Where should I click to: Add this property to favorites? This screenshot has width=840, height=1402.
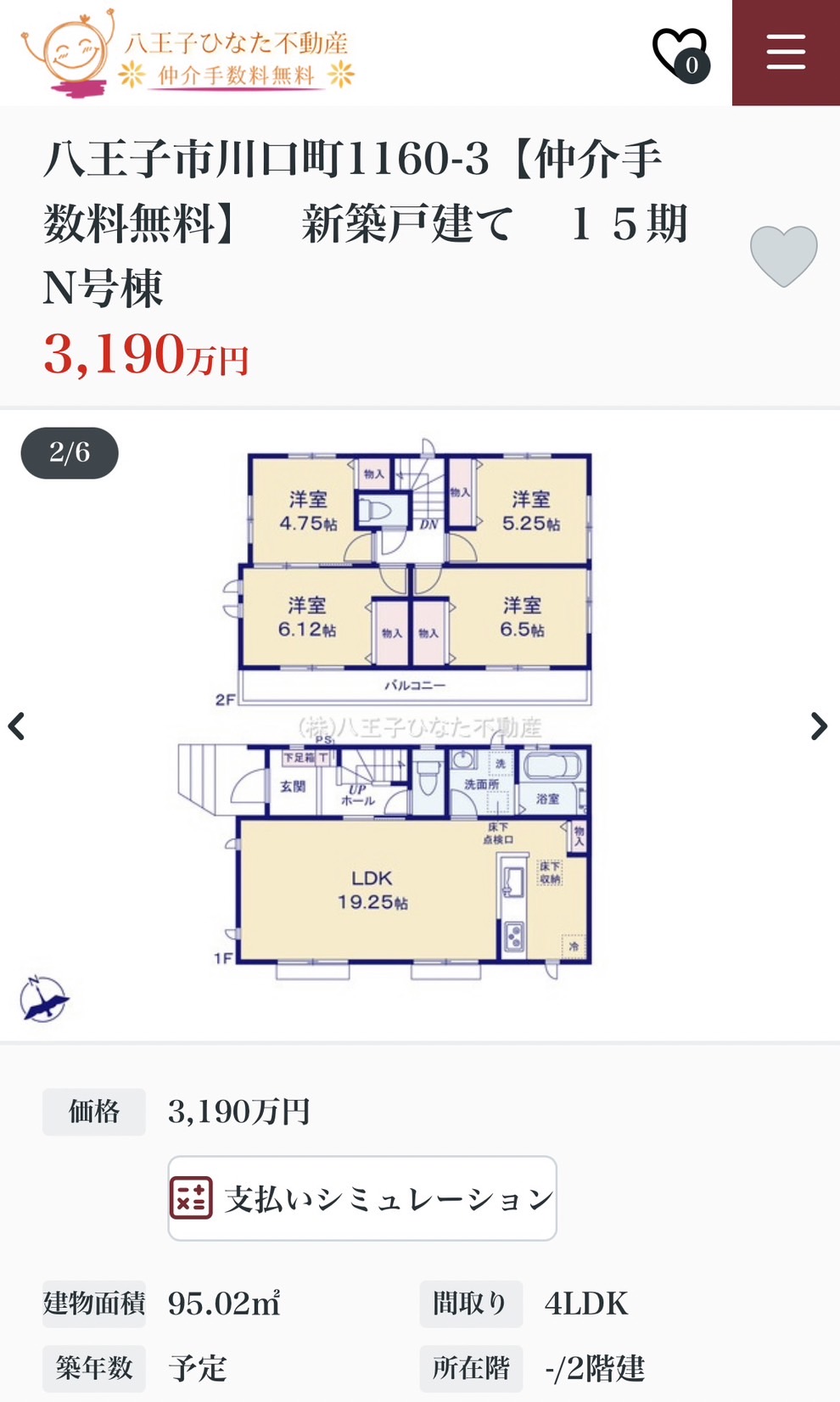pyautogui.click(x=783, y=256)
